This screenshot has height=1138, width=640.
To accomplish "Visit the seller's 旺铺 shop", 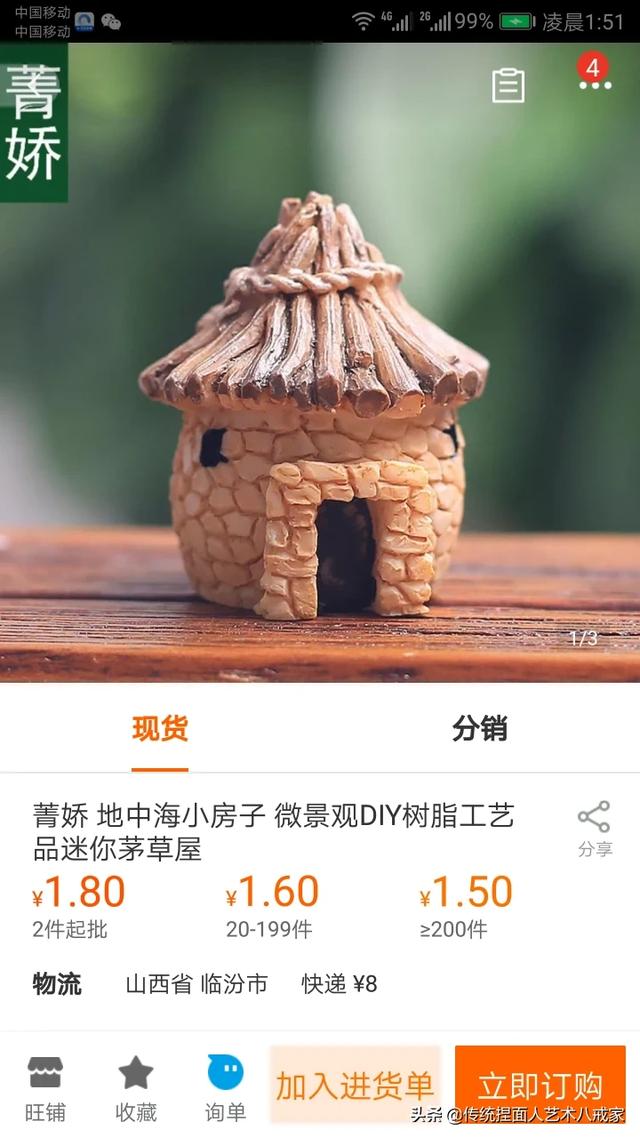I will click(45, 1089).
